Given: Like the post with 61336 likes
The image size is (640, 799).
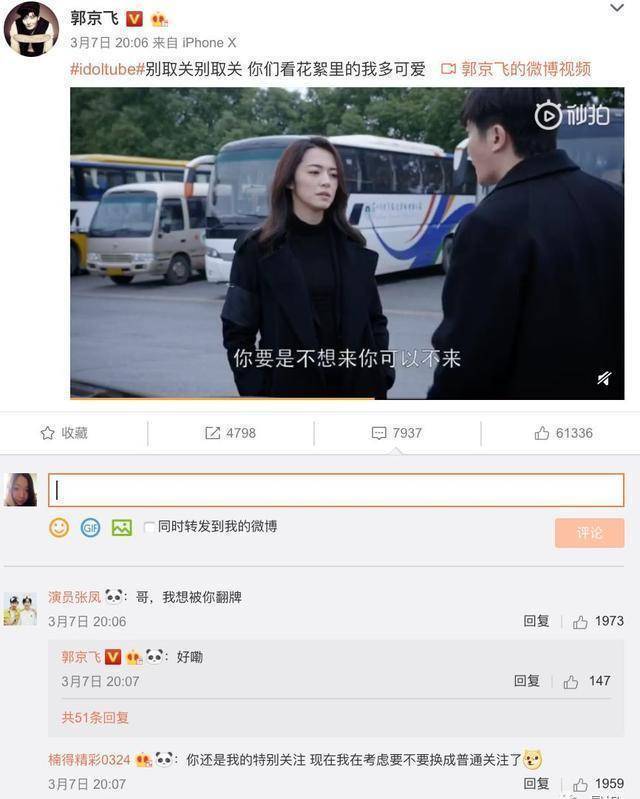Looking at the screenshot, I should (564, 433).
